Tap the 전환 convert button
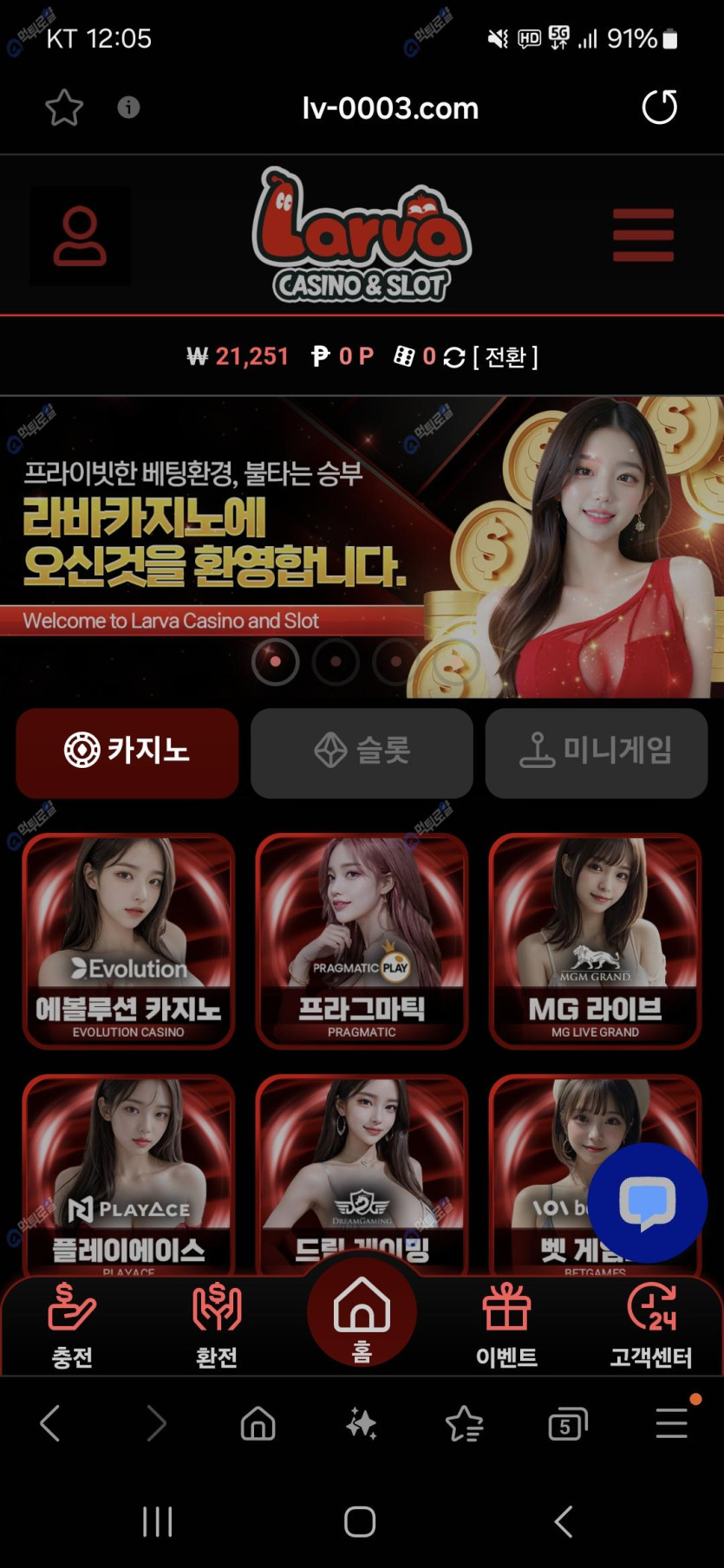Viewport: 724px width, 1568px height. [x=505, y=357]
